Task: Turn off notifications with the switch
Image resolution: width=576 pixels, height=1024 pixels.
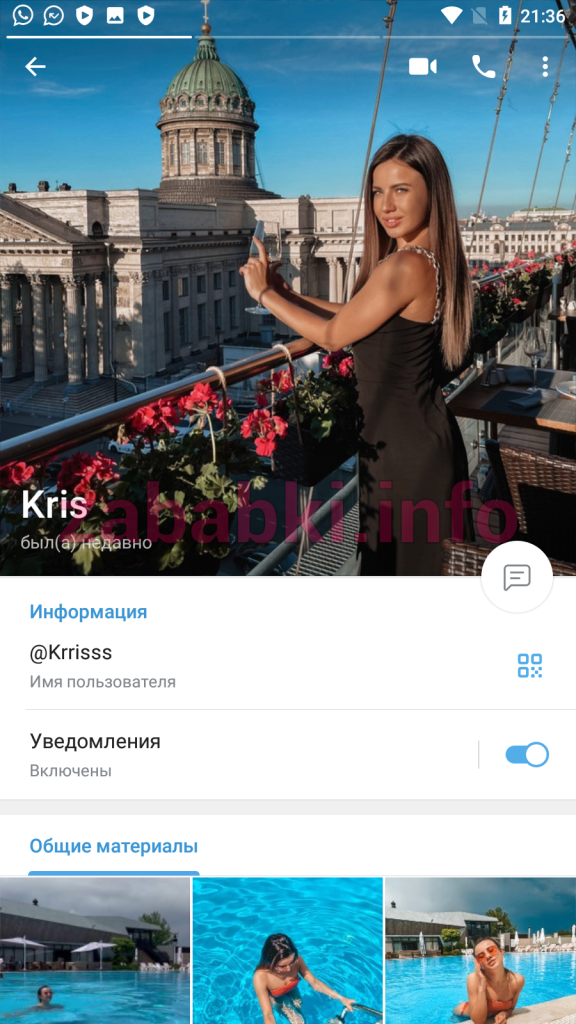Action: pyautogui.click(x=526, y=755)
